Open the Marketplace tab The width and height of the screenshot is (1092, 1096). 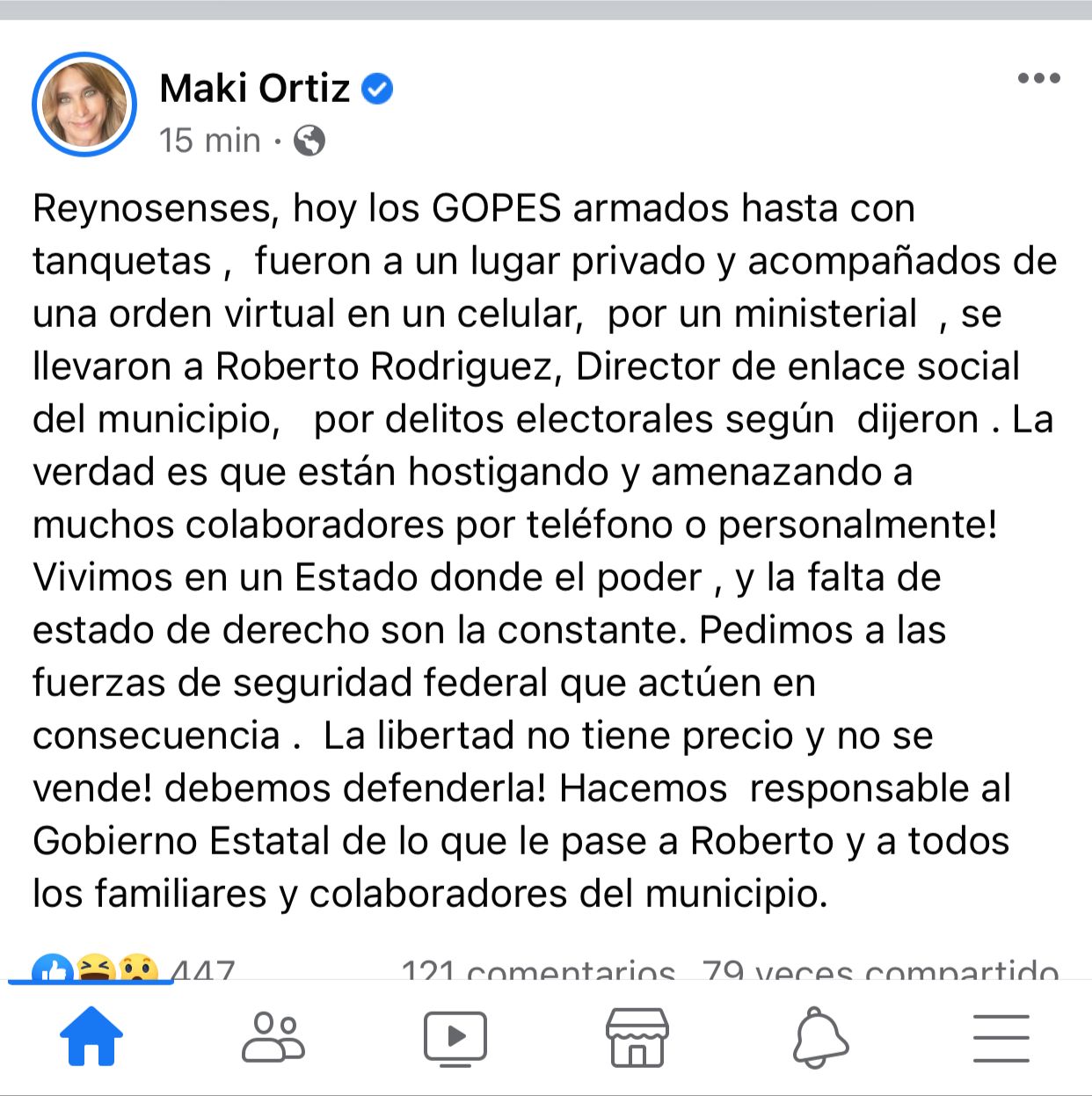point(637,1037)
